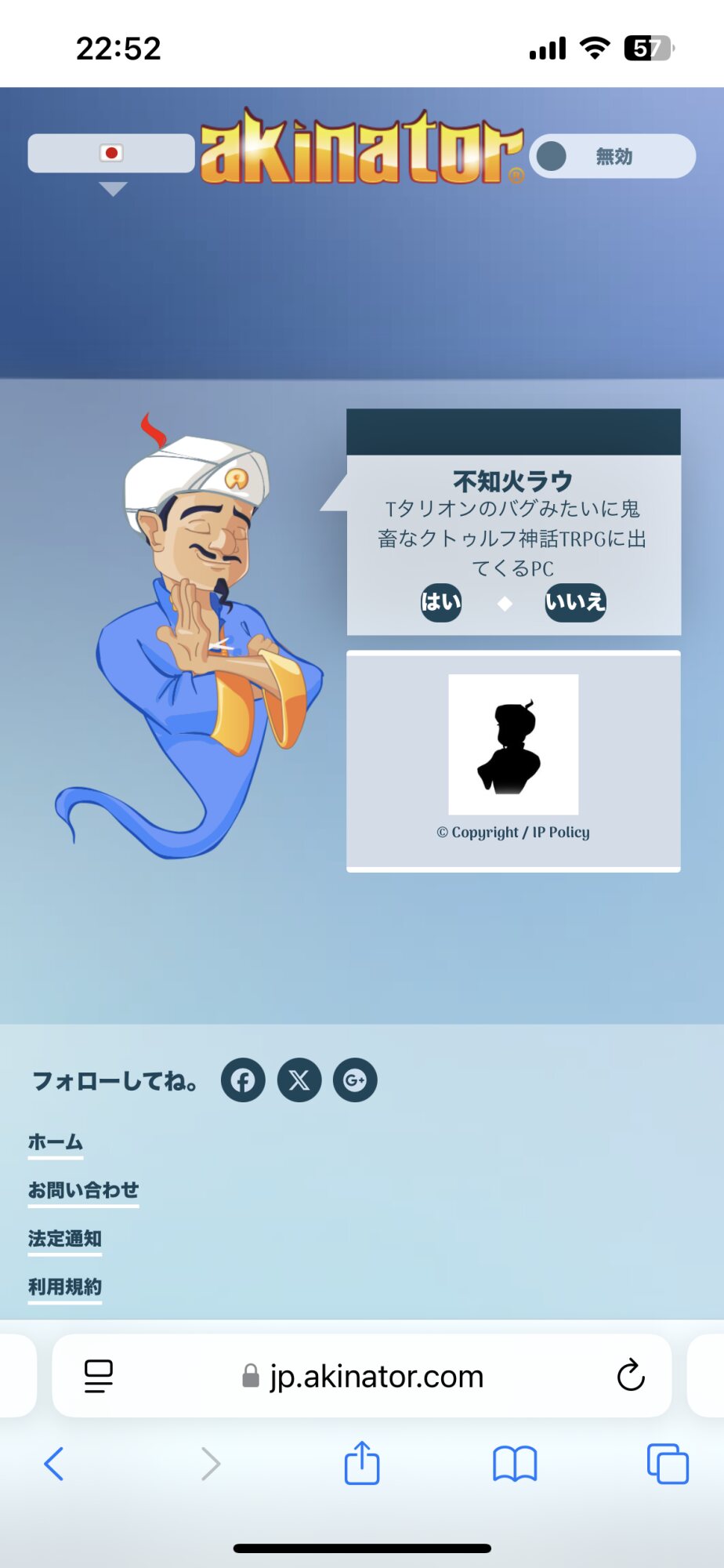Go back to the previous page
724x1568 pixels.
(53, 1463)
